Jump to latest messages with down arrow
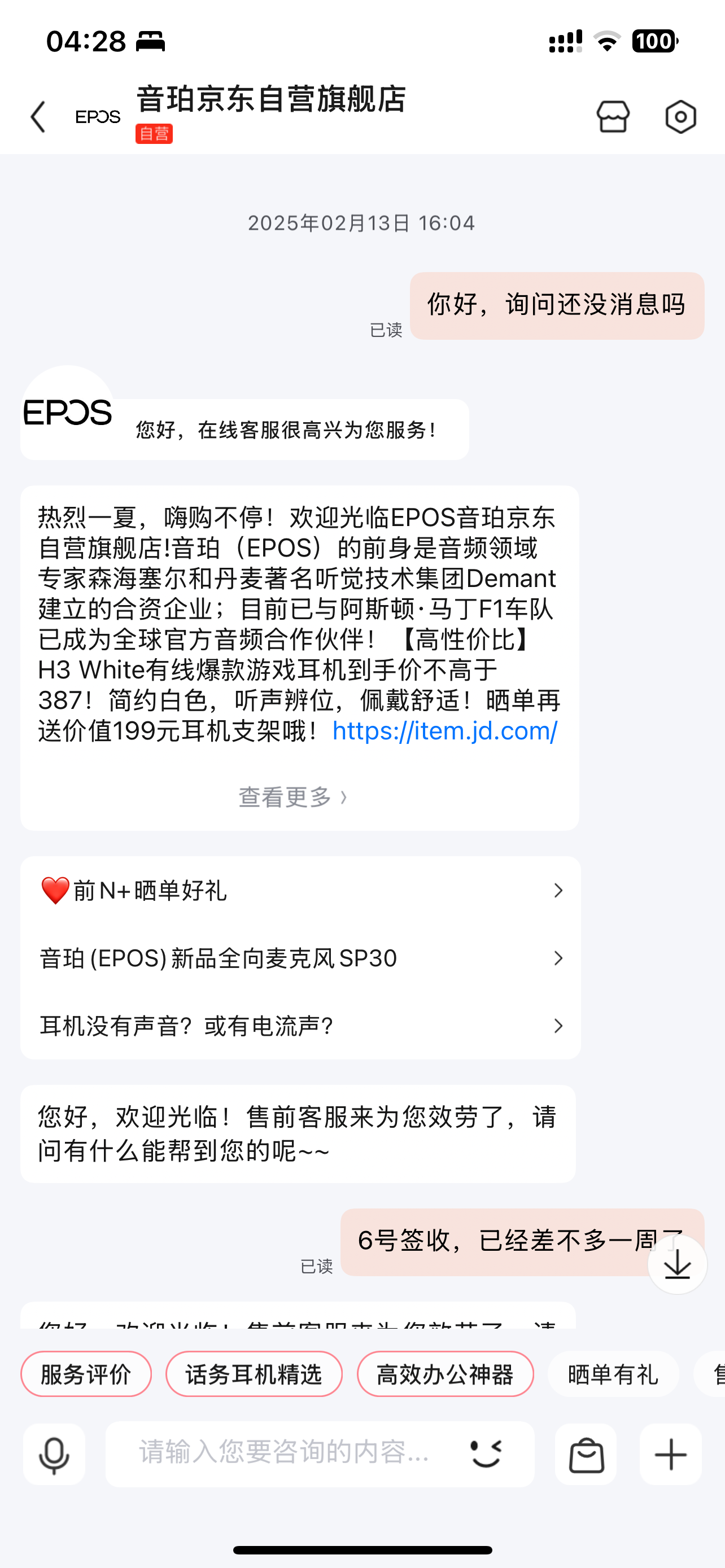This screenshot has width=725, height=1568. 677,1264
